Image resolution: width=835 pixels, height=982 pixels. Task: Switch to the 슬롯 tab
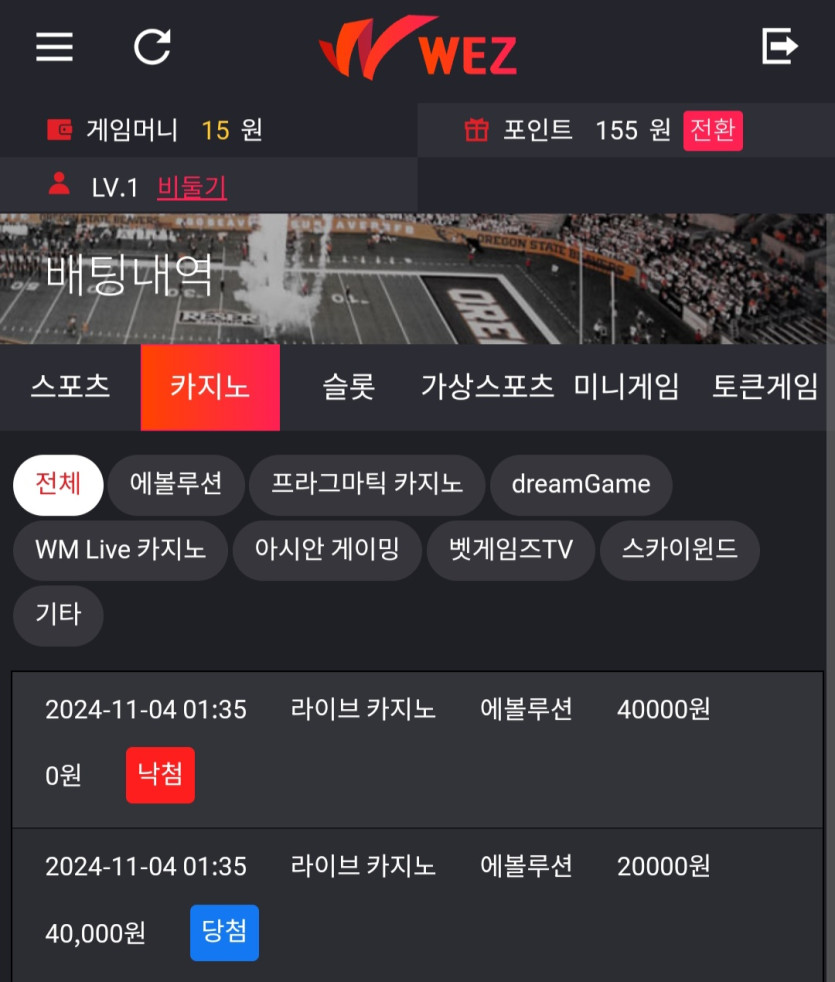tap(349, 387)
